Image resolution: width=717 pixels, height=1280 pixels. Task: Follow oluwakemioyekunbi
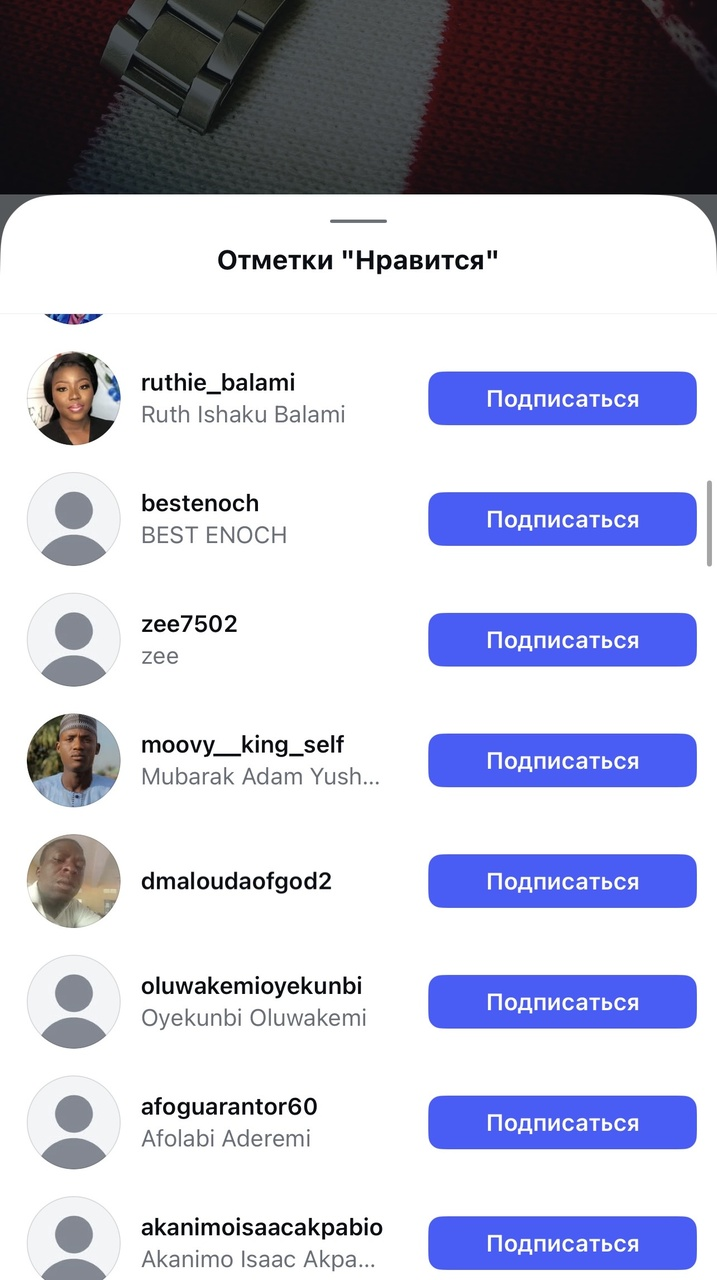coord(562,1002)
